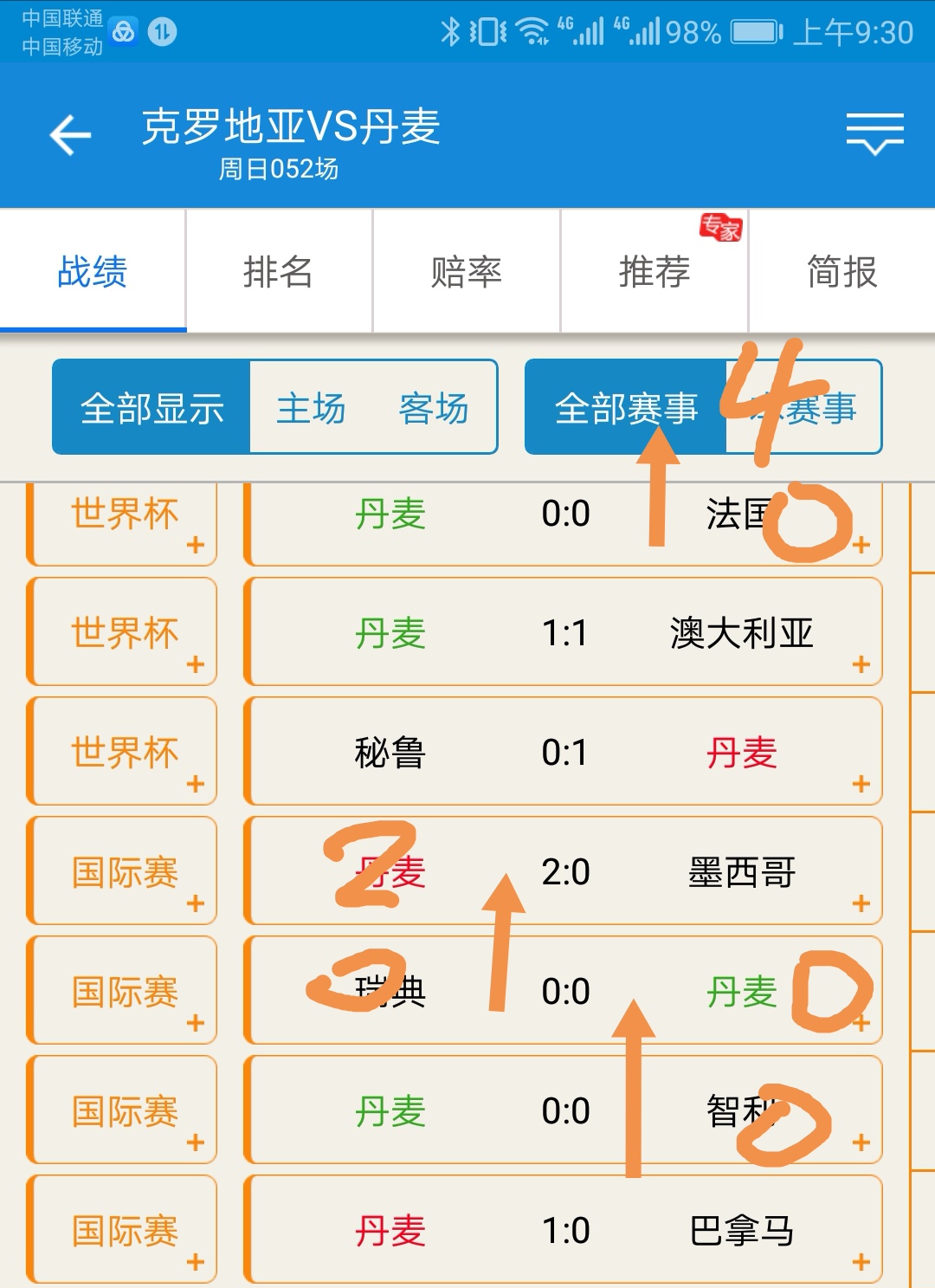This screenshot has width=935, height=1288.
Task: Select the 客场 away filter
Action: tap(433, 406)
